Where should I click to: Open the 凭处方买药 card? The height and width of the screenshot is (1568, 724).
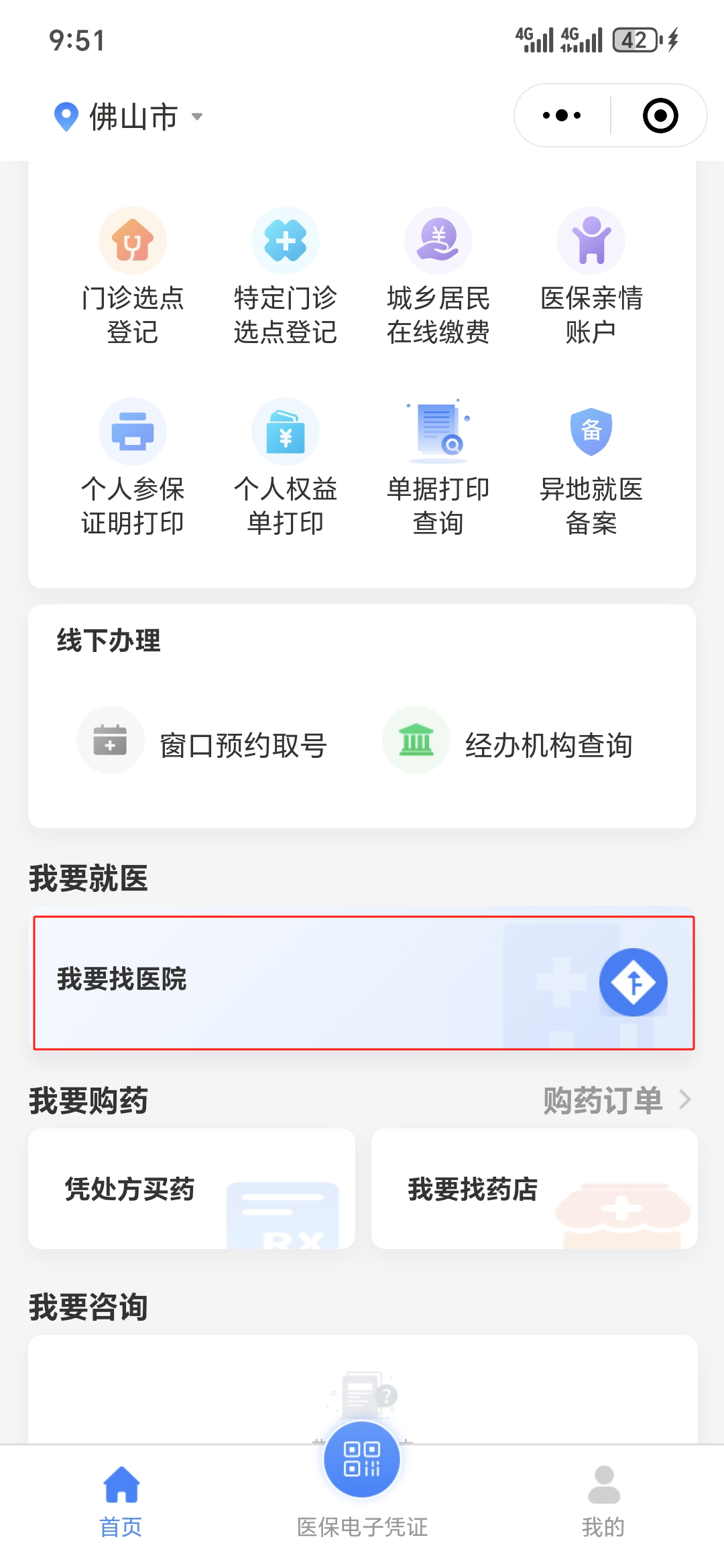192,1189
